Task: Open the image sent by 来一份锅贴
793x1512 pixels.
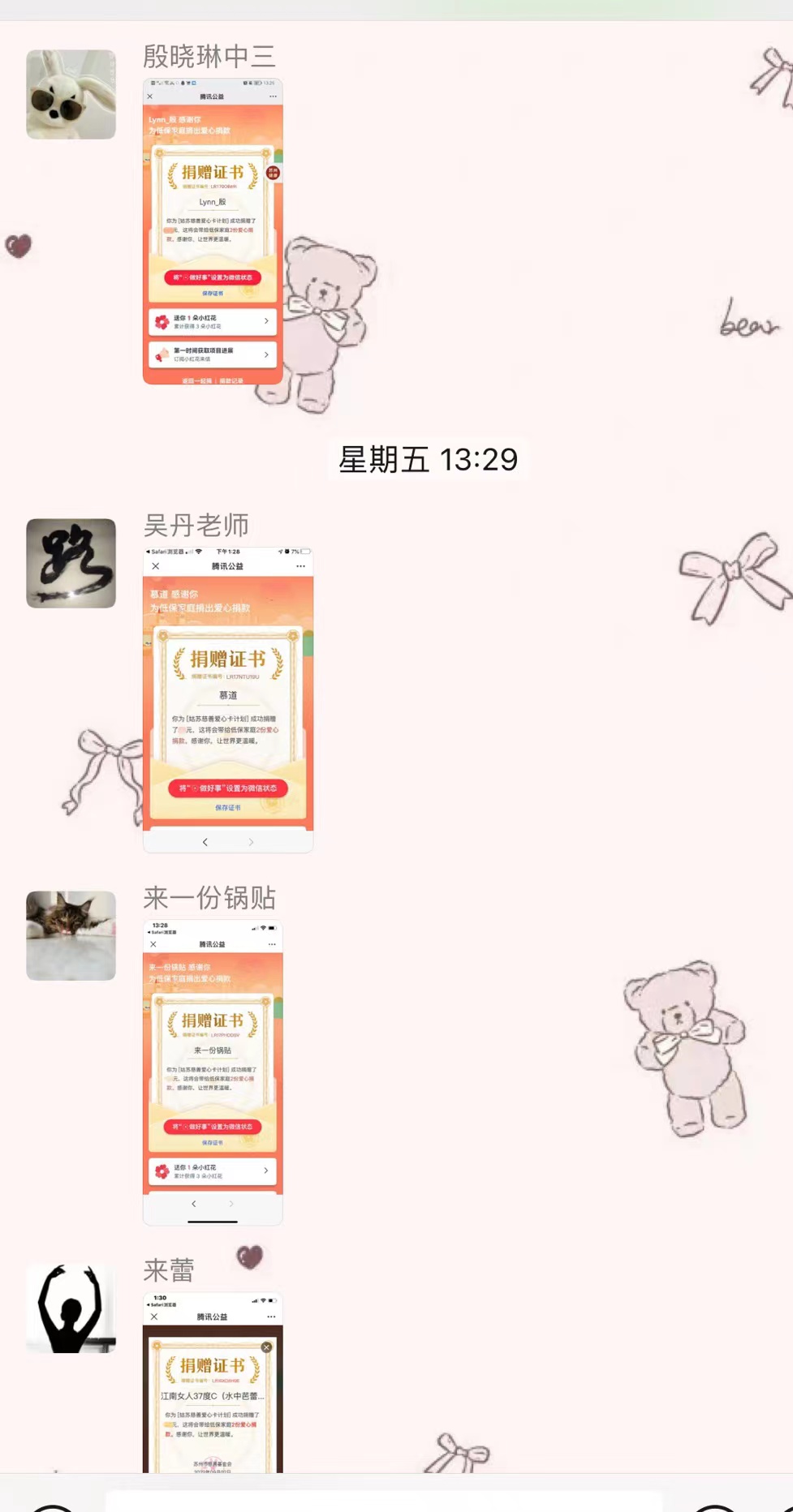Action: [x=213, y=1072]
